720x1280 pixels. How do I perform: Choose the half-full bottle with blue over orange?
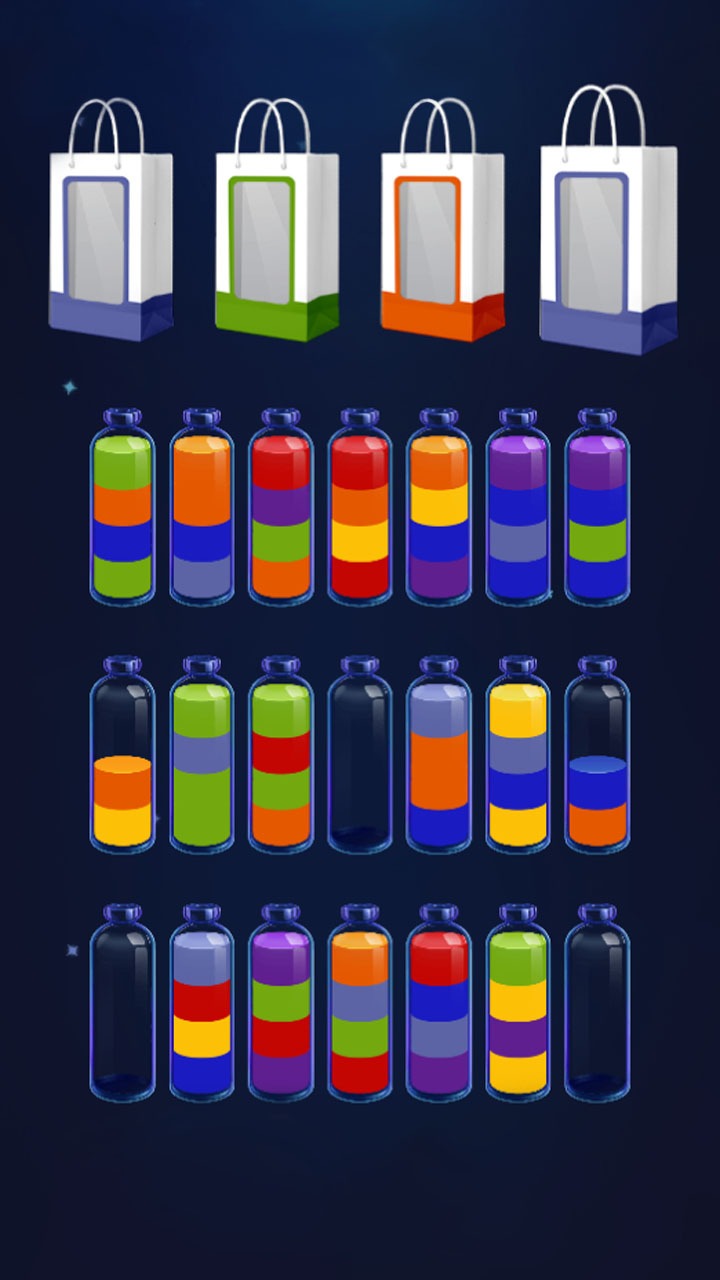(597, 758)
